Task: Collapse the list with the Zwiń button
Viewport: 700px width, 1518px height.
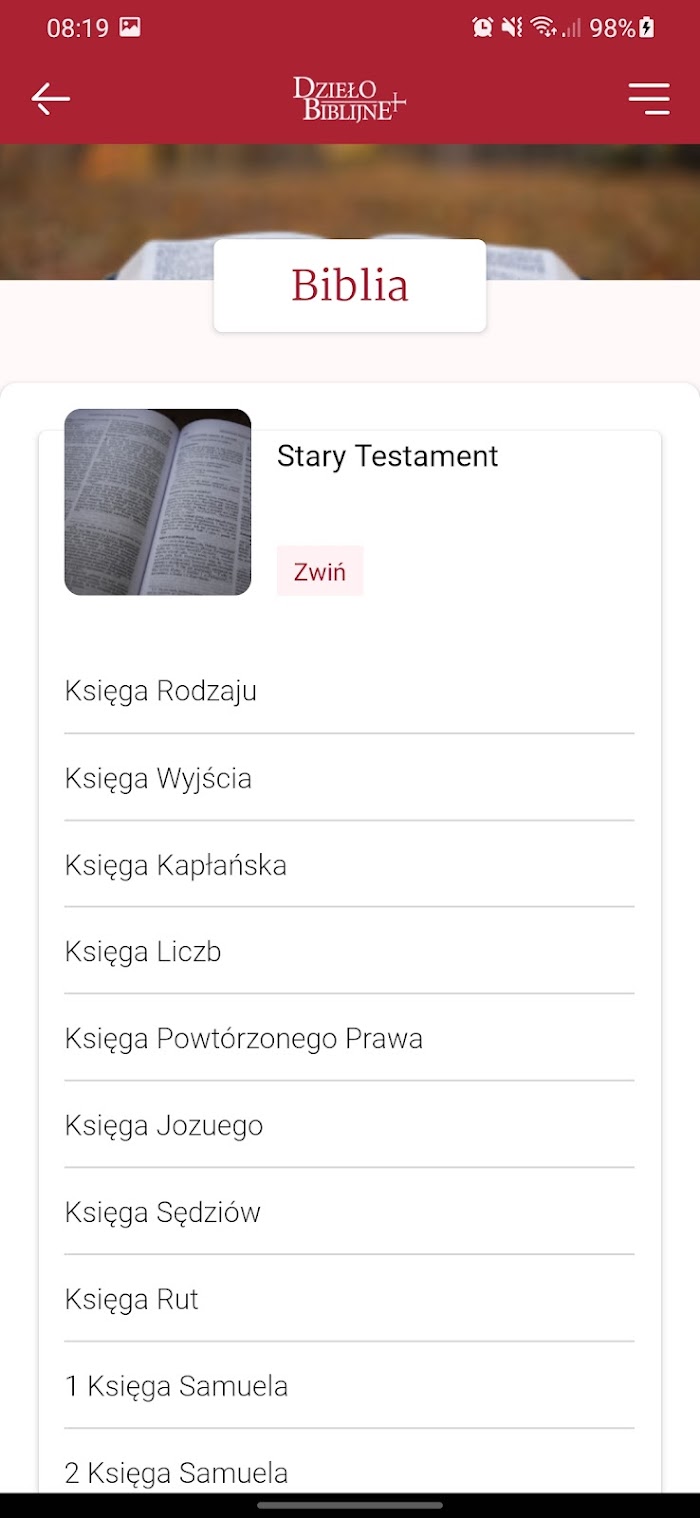Action: (320, 572)
